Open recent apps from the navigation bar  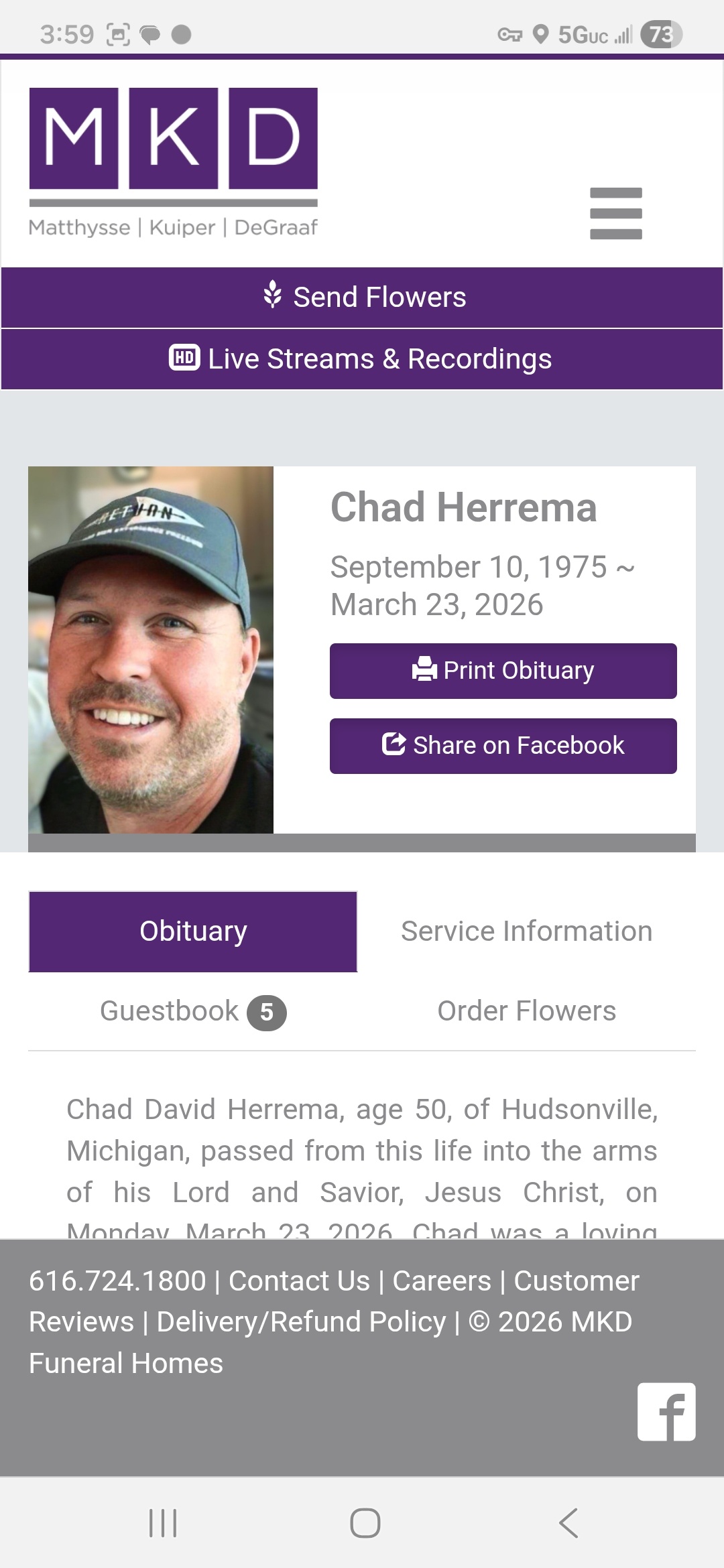163,1523
